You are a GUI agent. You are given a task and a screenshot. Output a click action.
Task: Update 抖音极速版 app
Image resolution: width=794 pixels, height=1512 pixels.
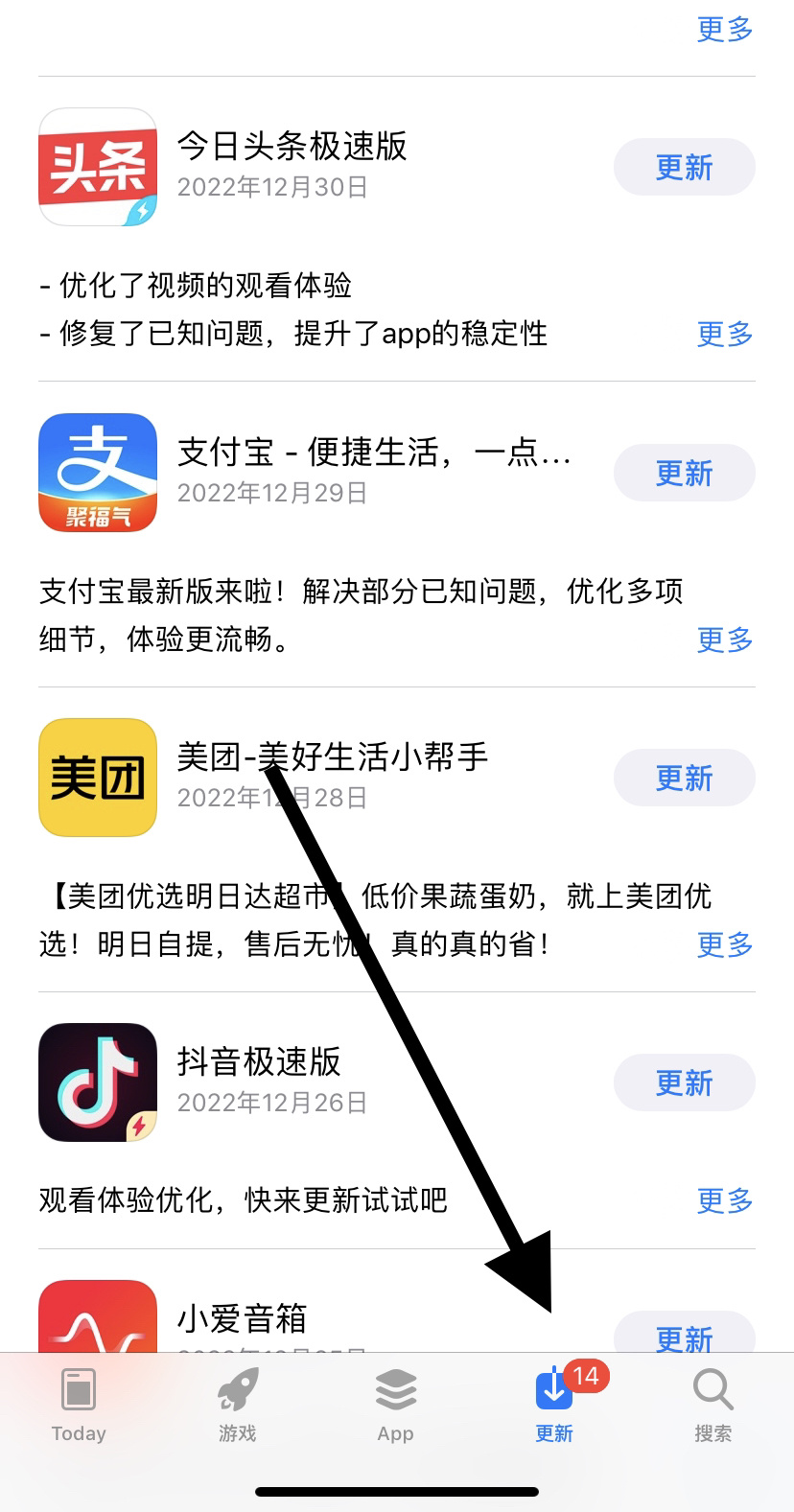(684, 1082)
